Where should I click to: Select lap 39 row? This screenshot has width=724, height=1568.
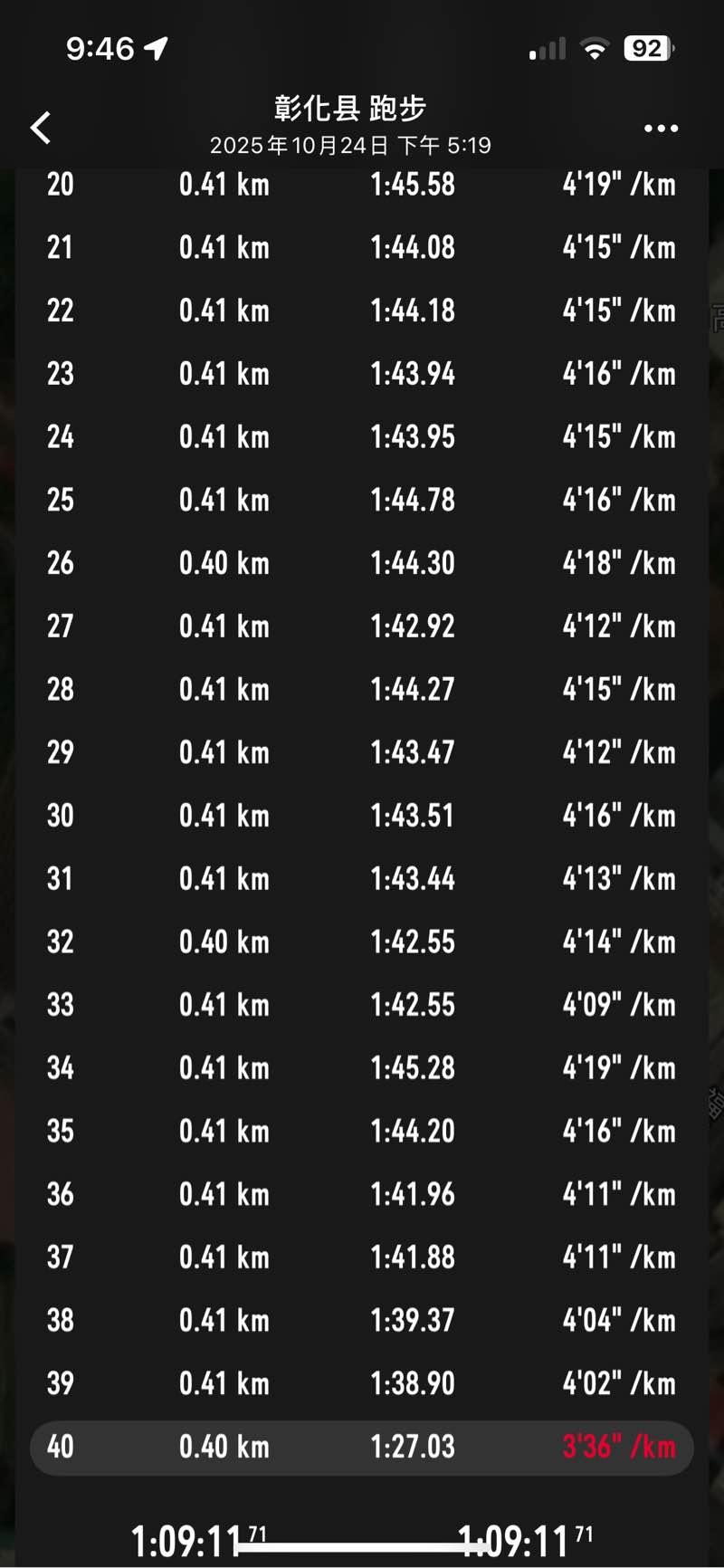point(362,1383)
